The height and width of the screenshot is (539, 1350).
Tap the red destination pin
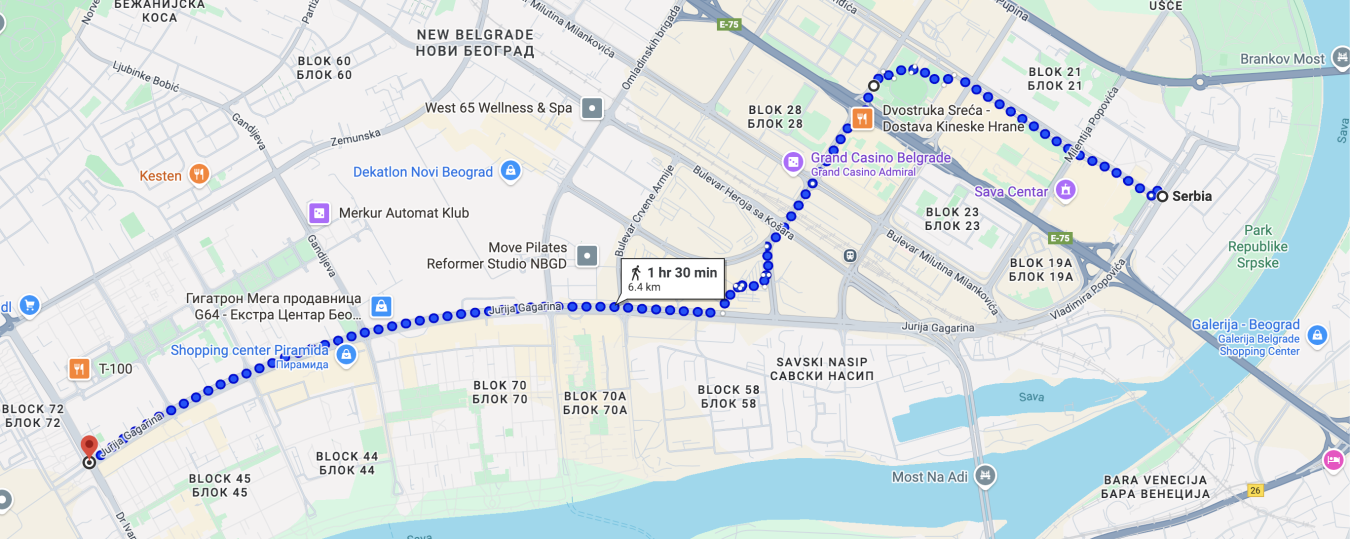[x=89, y=448]
